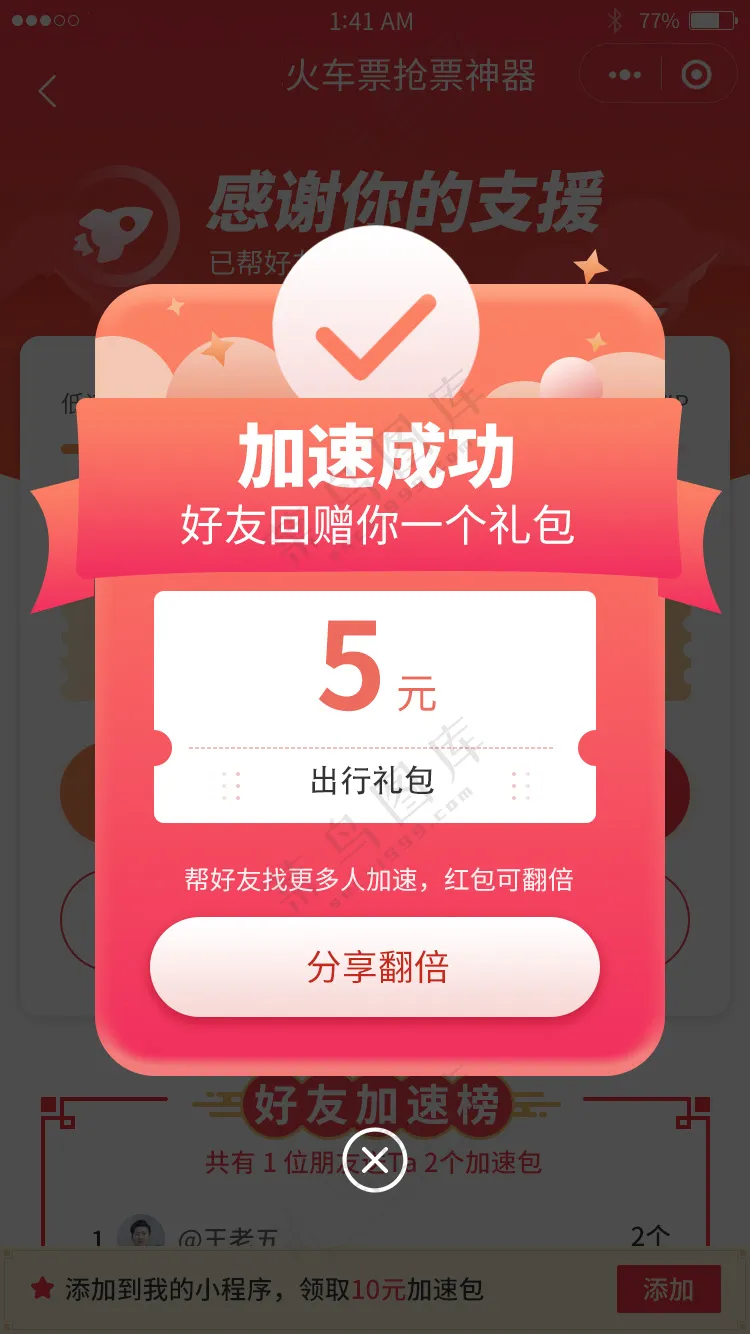750x1334 pixels.
Task: Tap the 分享翻倍 share button
Action: 375,966
